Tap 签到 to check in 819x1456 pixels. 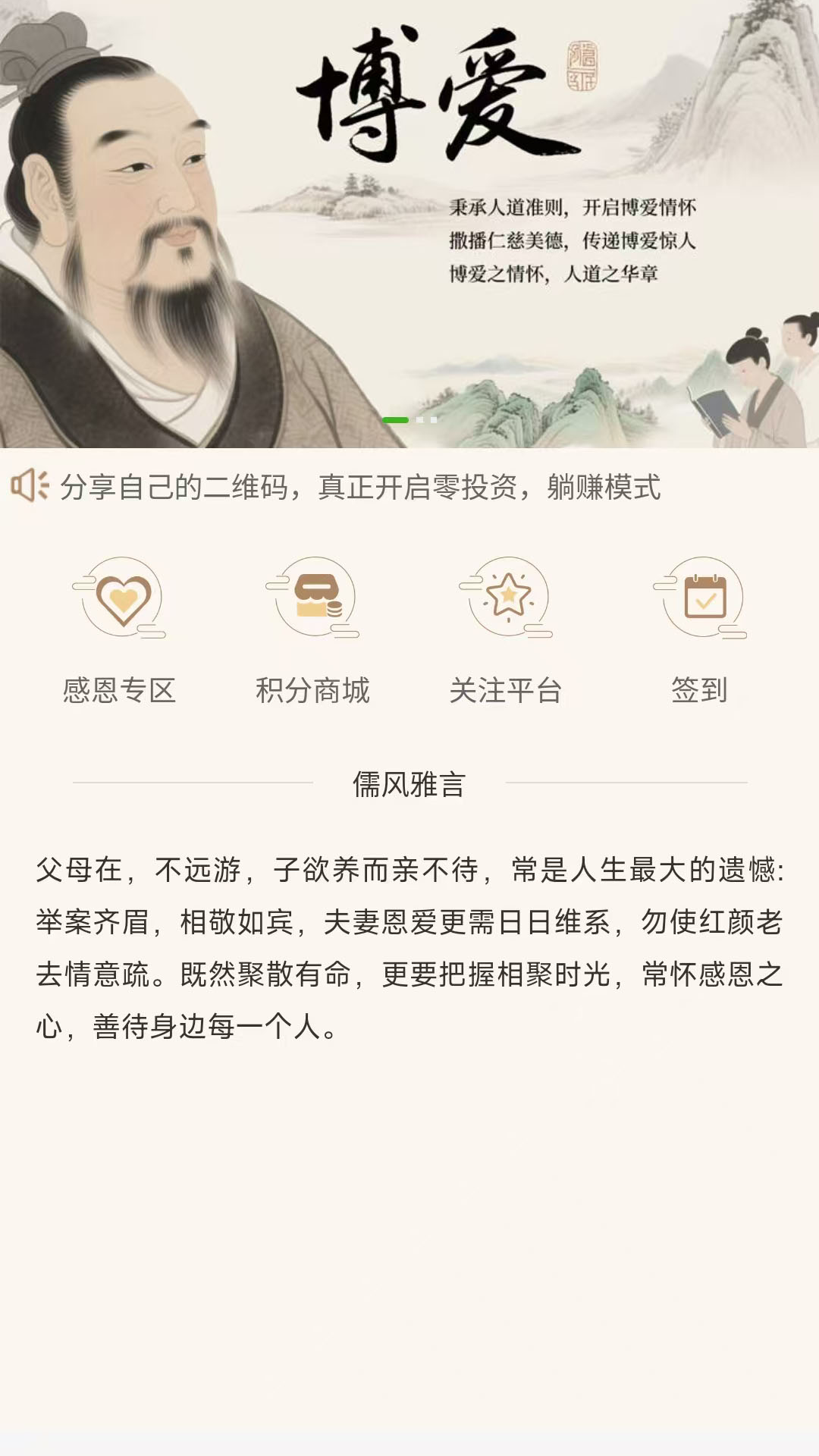pyautogui.click(x=699, y=630)
